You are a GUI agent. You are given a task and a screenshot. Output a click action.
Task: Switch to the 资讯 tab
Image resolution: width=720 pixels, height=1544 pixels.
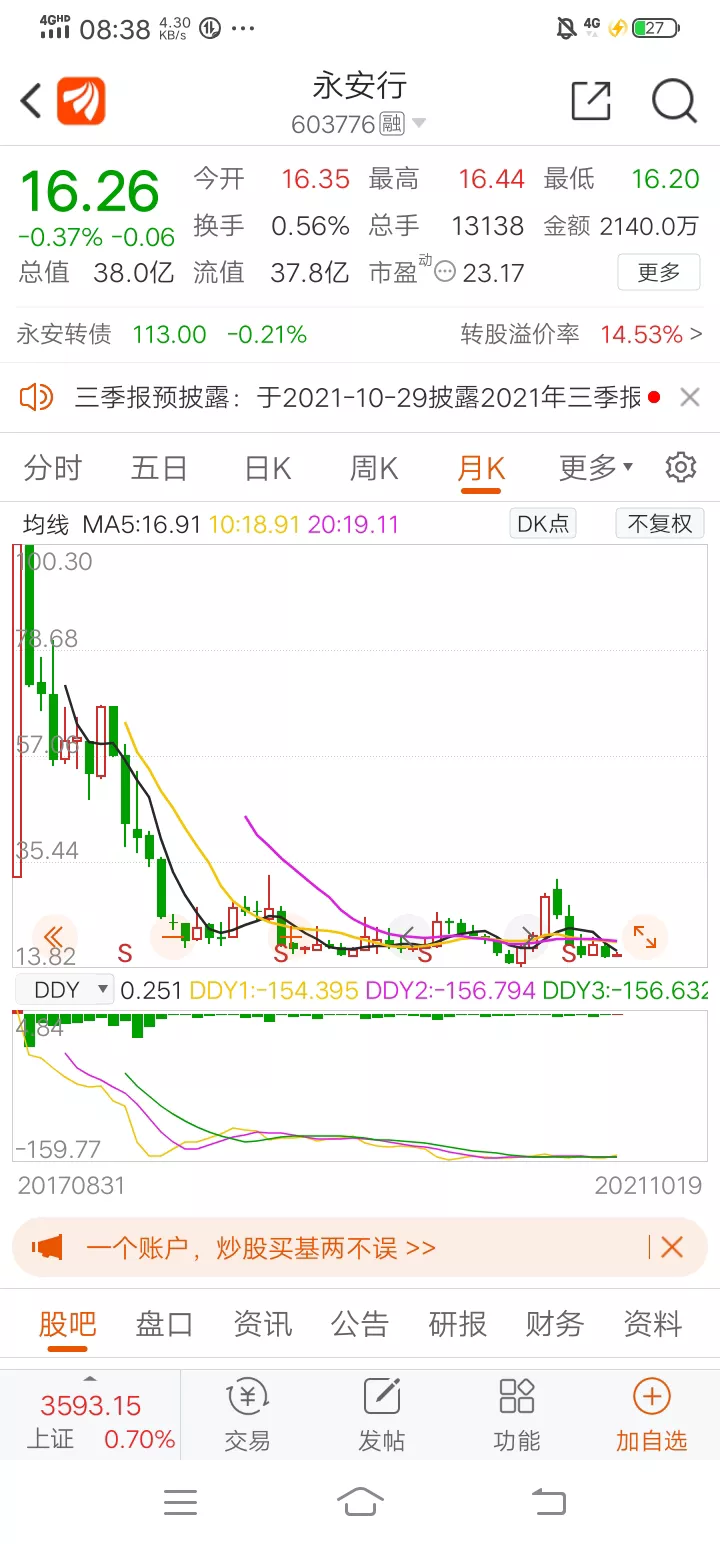[x=262, y=1324]
